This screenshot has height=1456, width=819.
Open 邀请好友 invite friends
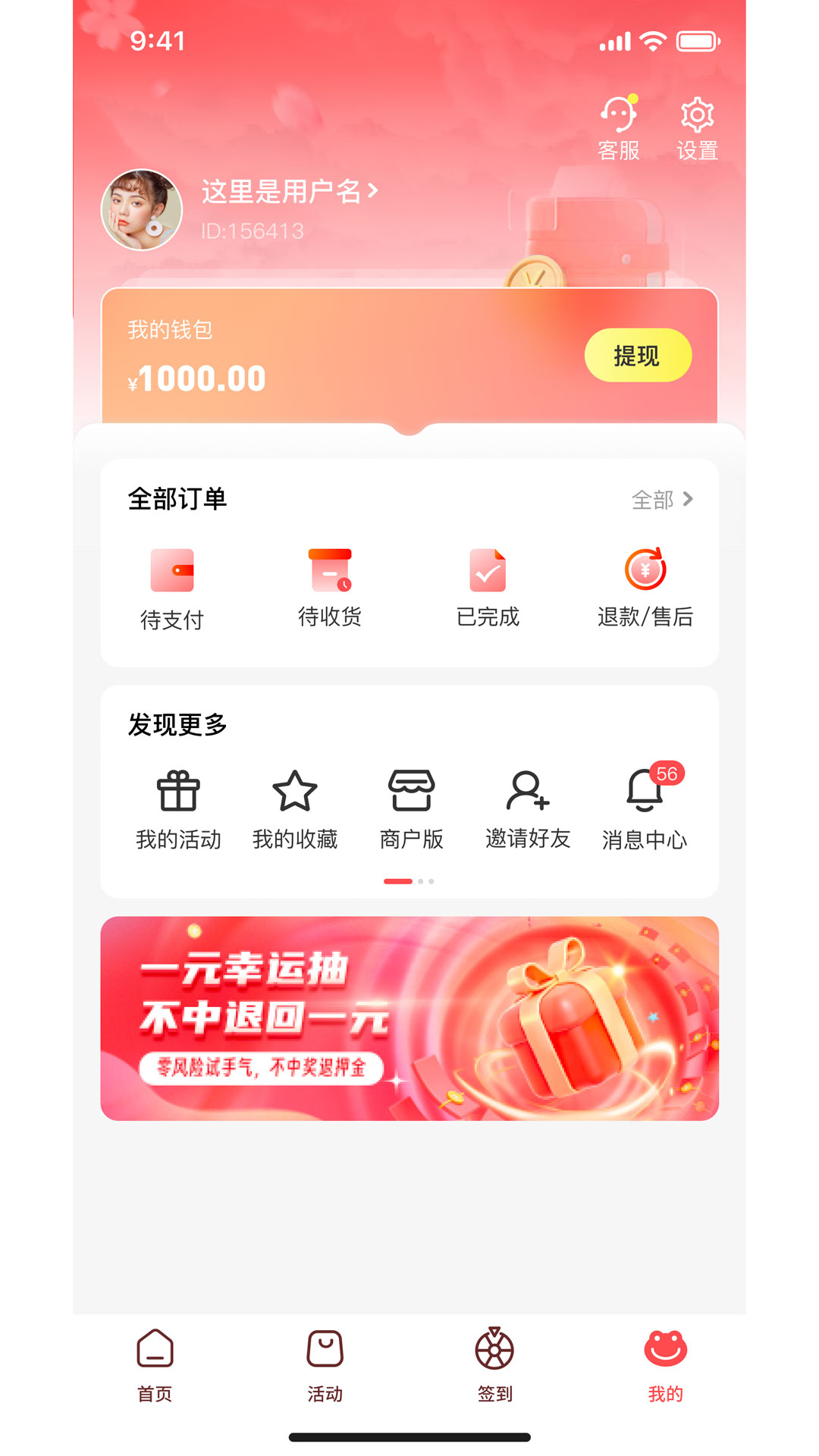[x=528, y=810]
